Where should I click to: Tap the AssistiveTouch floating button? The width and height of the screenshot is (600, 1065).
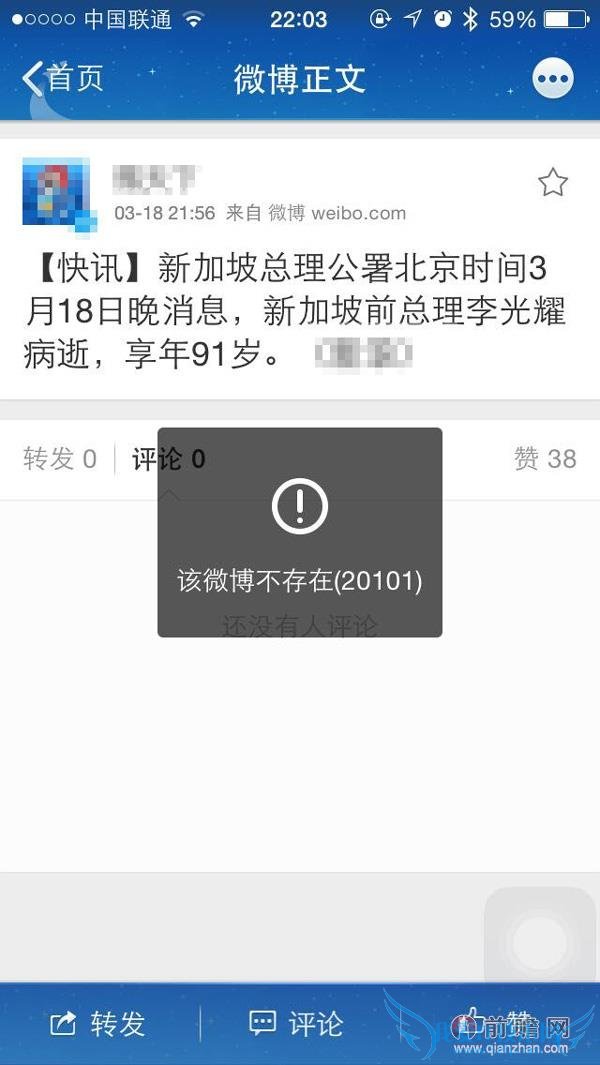(x=539, y=940)
